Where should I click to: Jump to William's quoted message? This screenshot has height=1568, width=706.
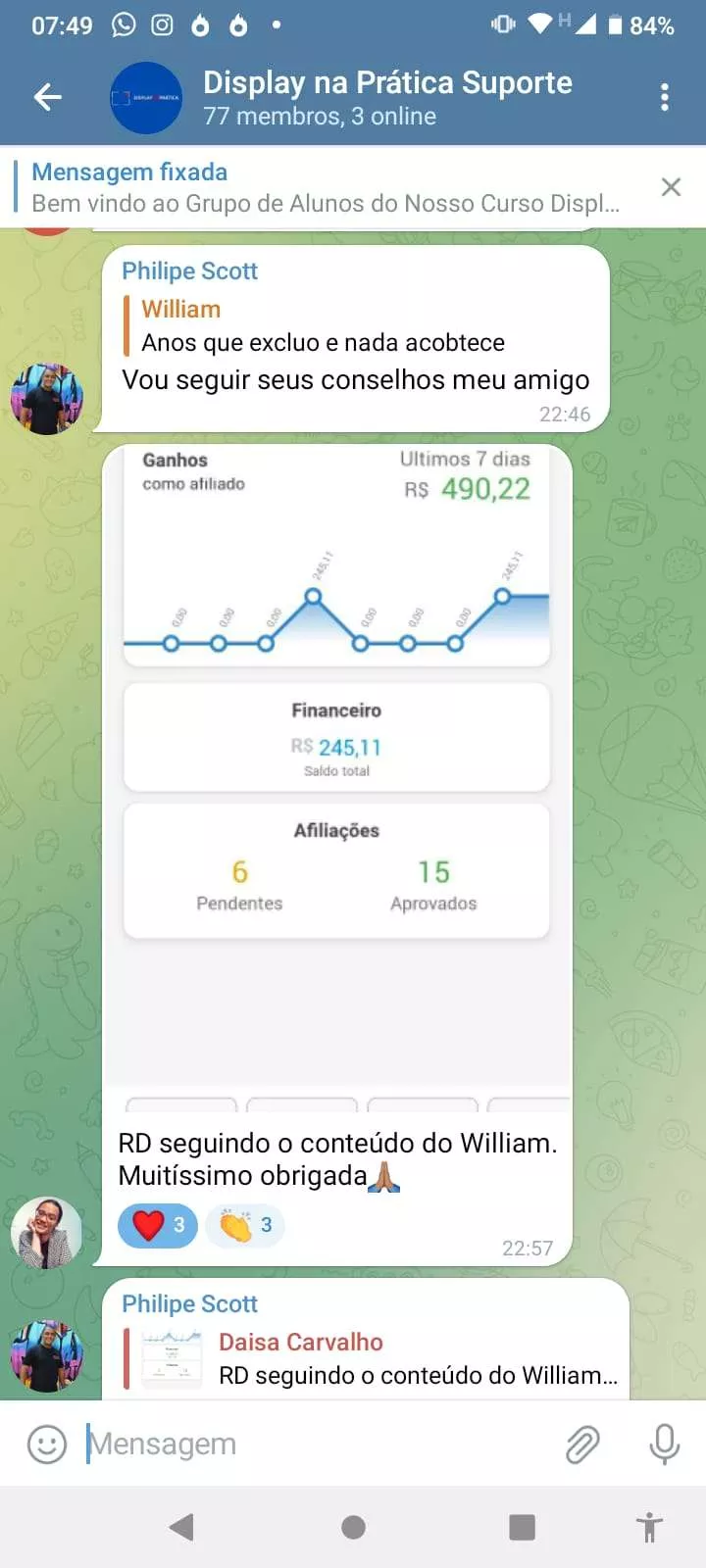click(324, 326)
